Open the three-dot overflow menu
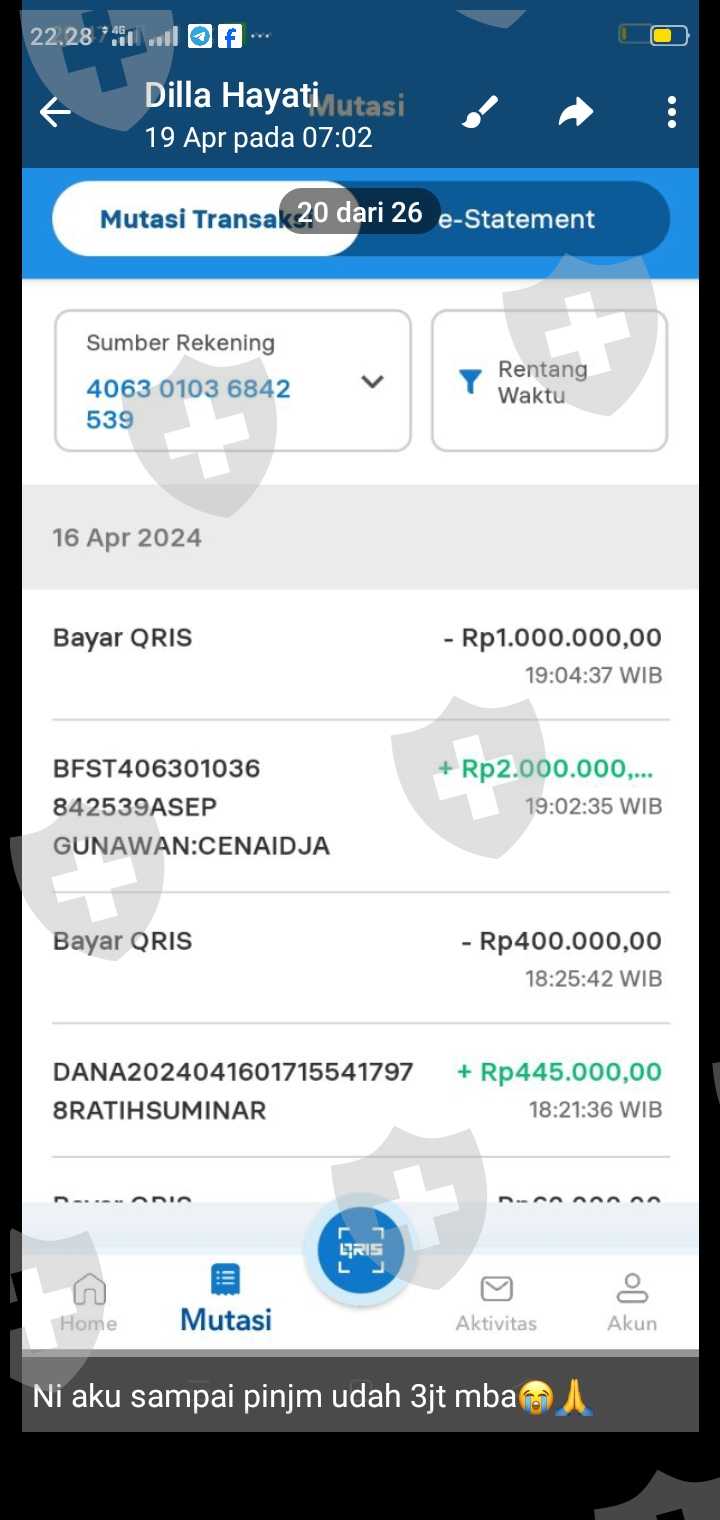Image resolution: width=720 pixels, height=1520 pixels. (x=672, y=112)
